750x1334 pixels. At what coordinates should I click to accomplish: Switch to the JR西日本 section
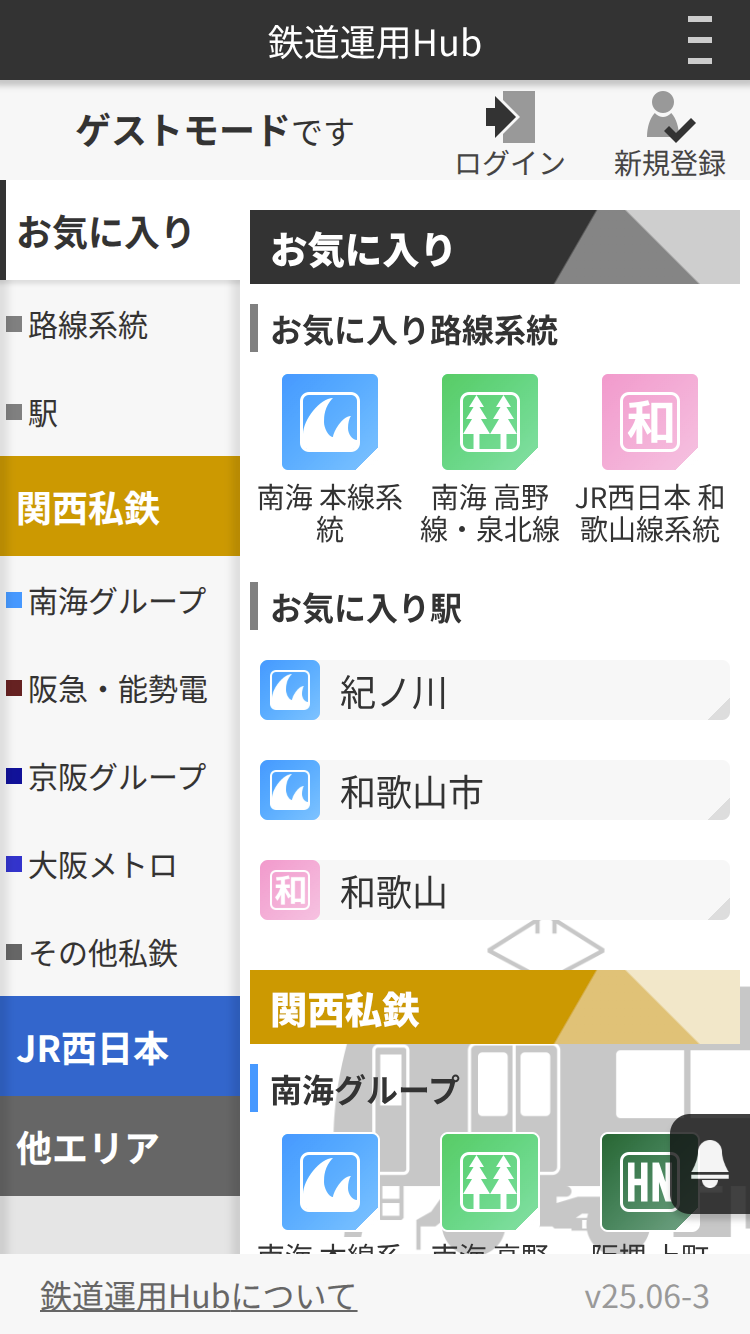click(120, 1047)
